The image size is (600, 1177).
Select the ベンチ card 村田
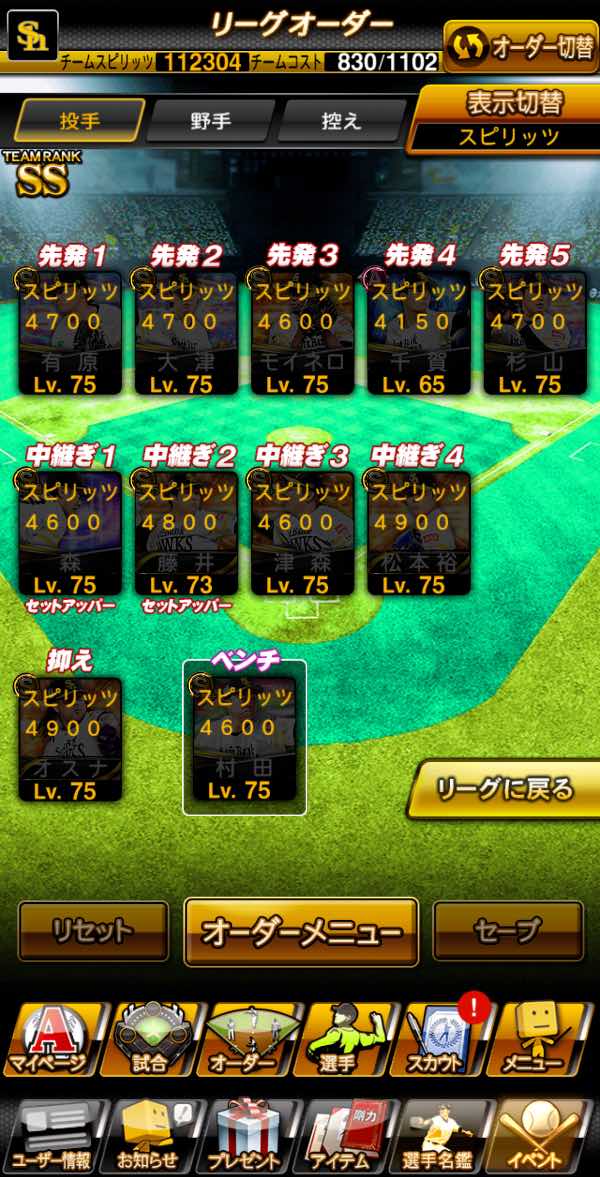click(x=244, y=738)
